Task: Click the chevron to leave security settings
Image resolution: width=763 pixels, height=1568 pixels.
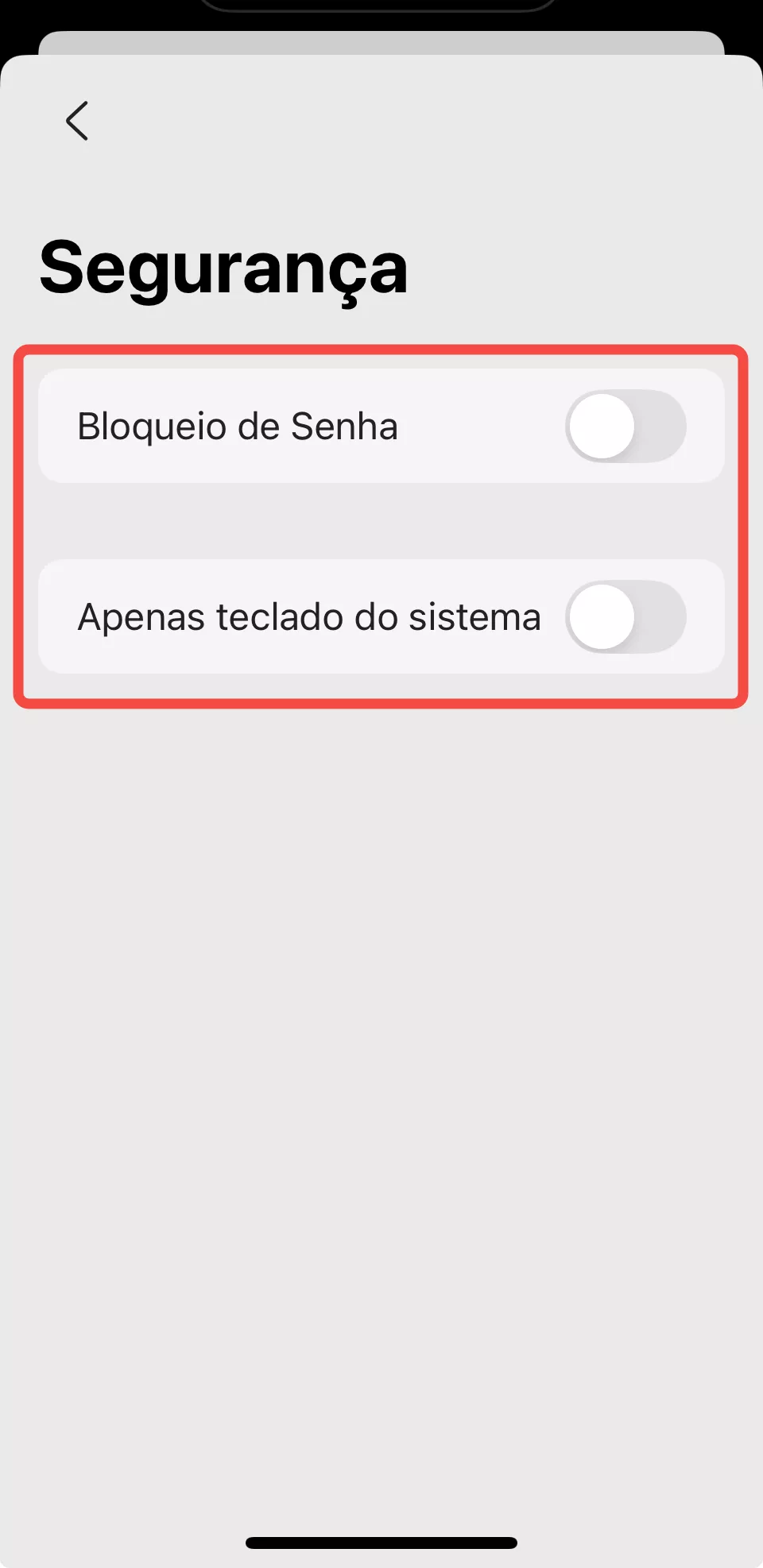Action: click(78, 122)
